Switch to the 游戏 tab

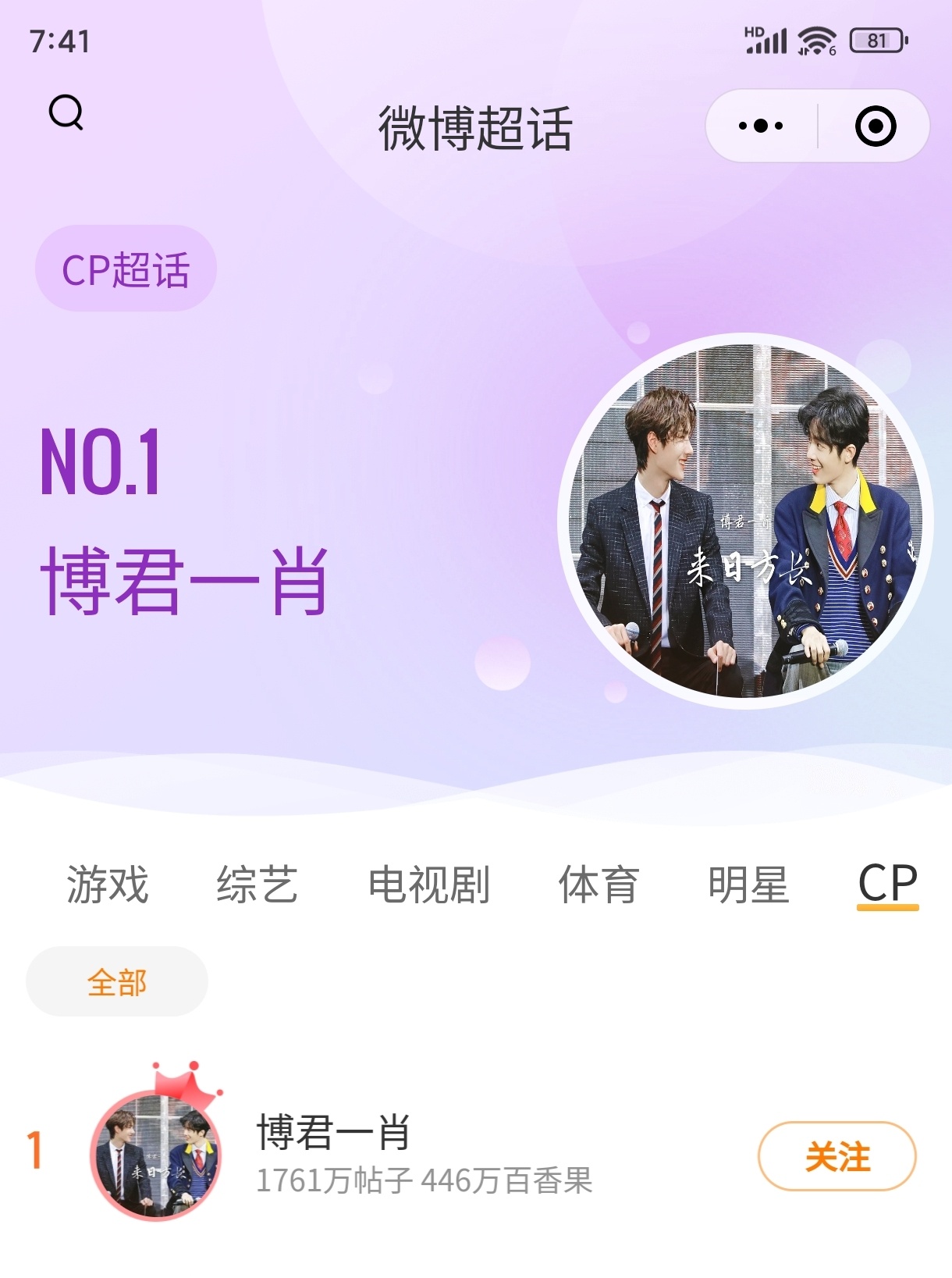tap(108, 885)
